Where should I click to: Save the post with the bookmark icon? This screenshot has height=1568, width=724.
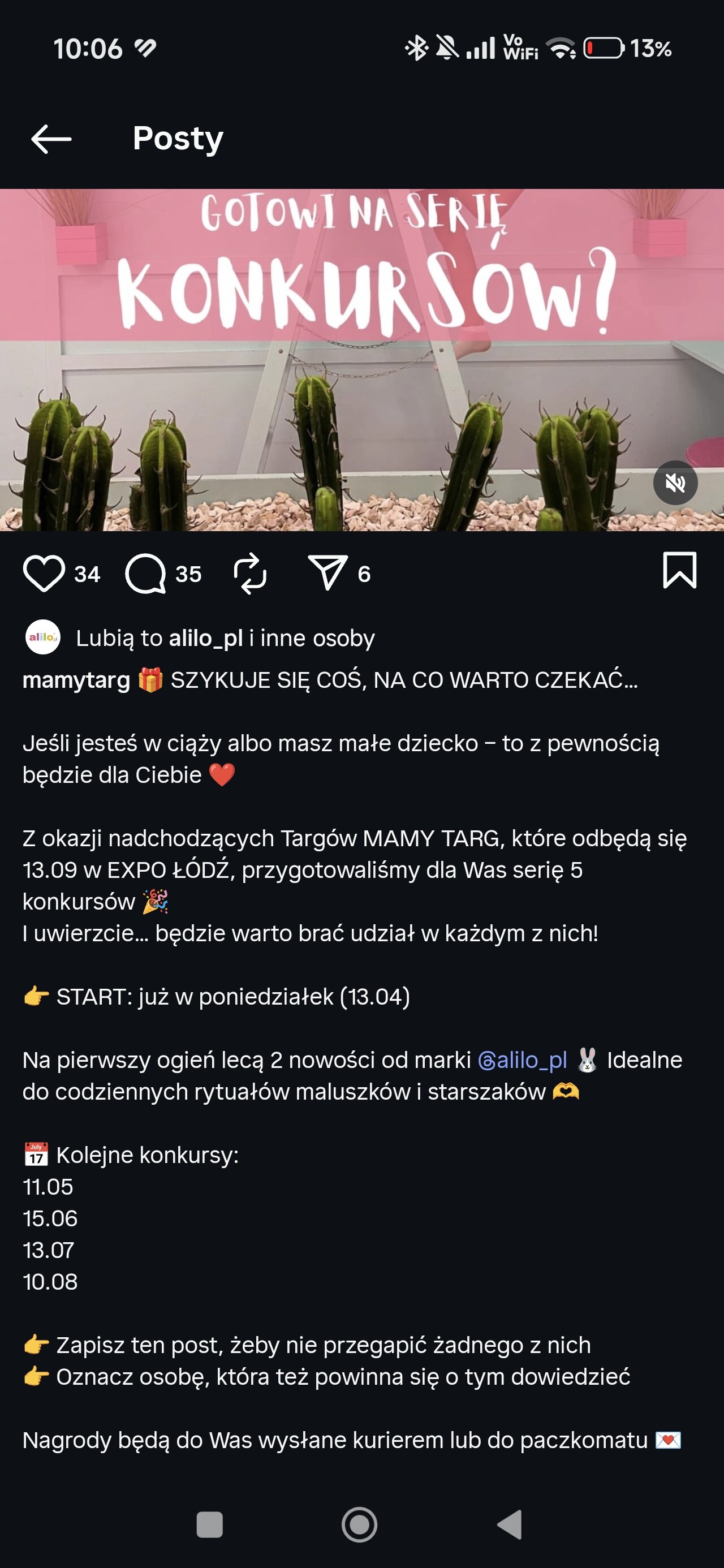point(679,570)
